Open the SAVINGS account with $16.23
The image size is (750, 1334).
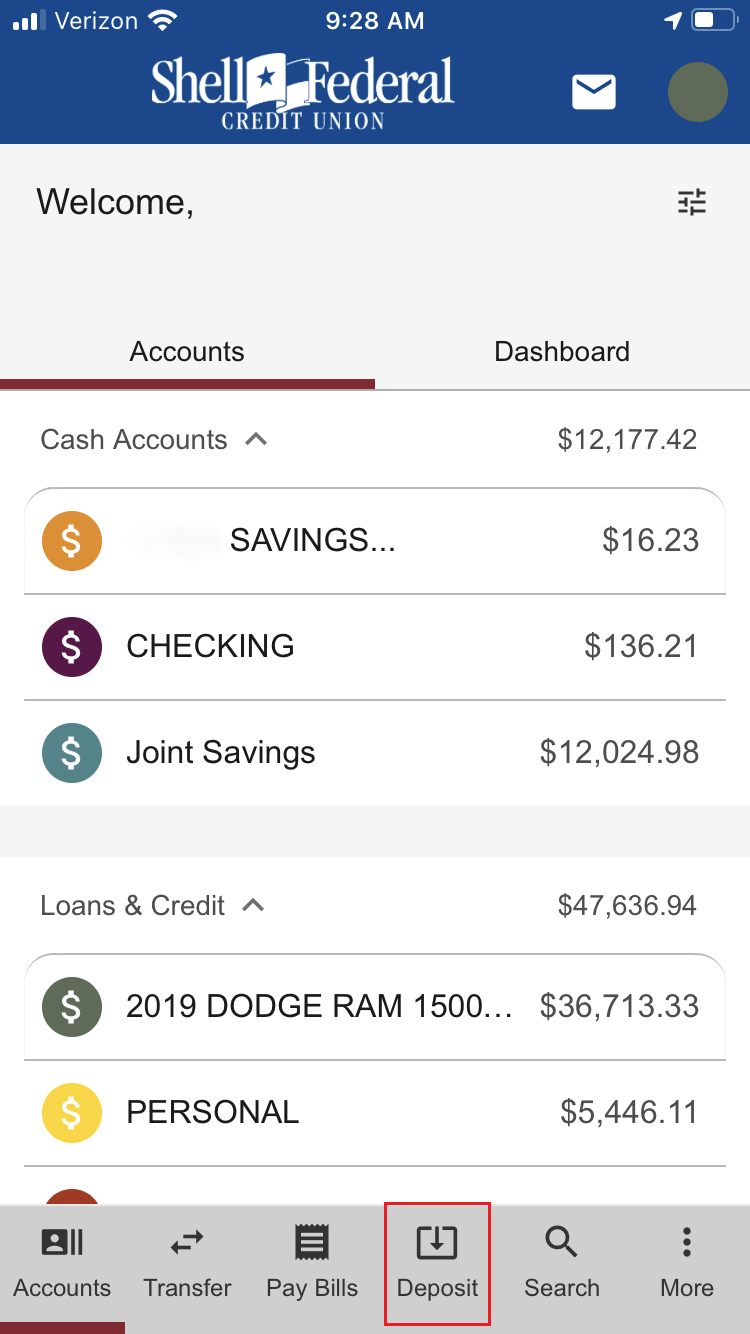pyautogui.click(x=375, y=541)
